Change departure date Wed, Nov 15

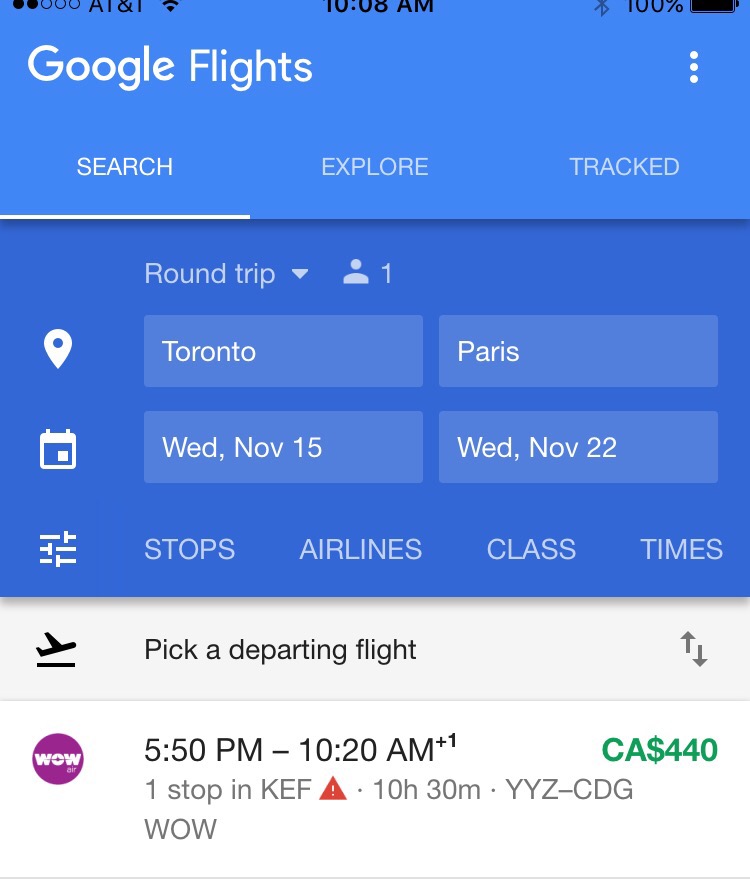pyautogui.click(x=283, y=447)
